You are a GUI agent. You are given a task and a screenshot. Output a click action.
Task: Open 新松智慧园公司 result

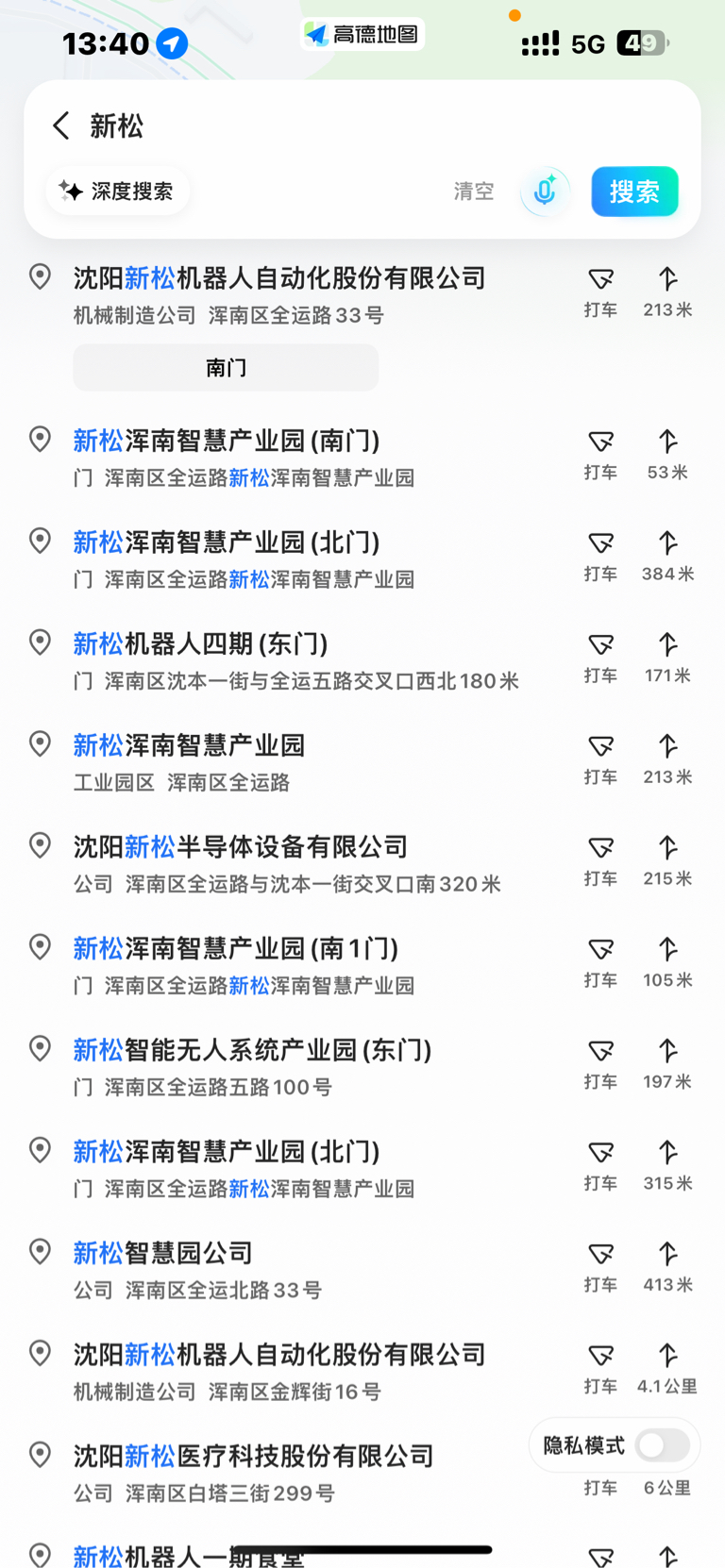point(293,1271)
